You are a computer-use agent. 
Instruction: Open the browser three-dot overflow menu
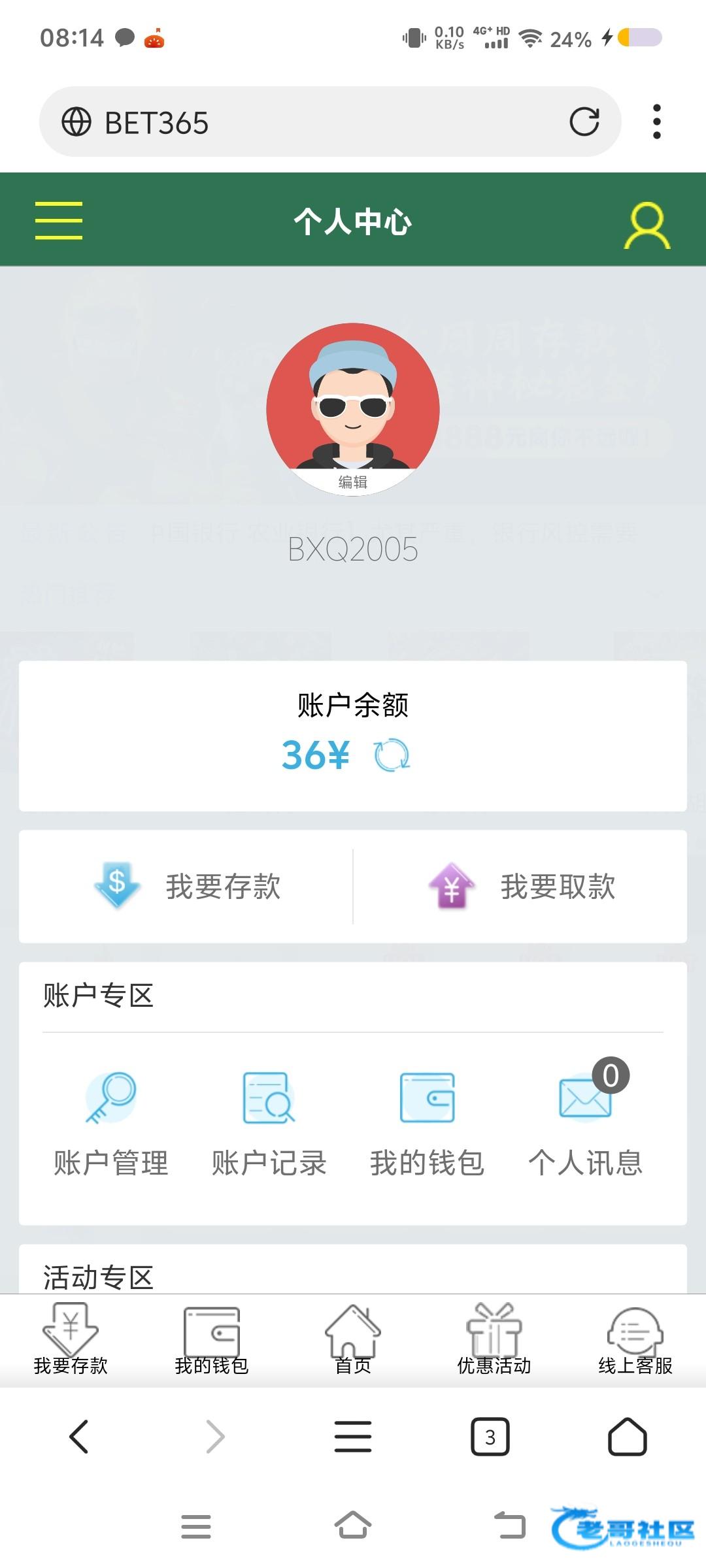[x=656, y=122]
